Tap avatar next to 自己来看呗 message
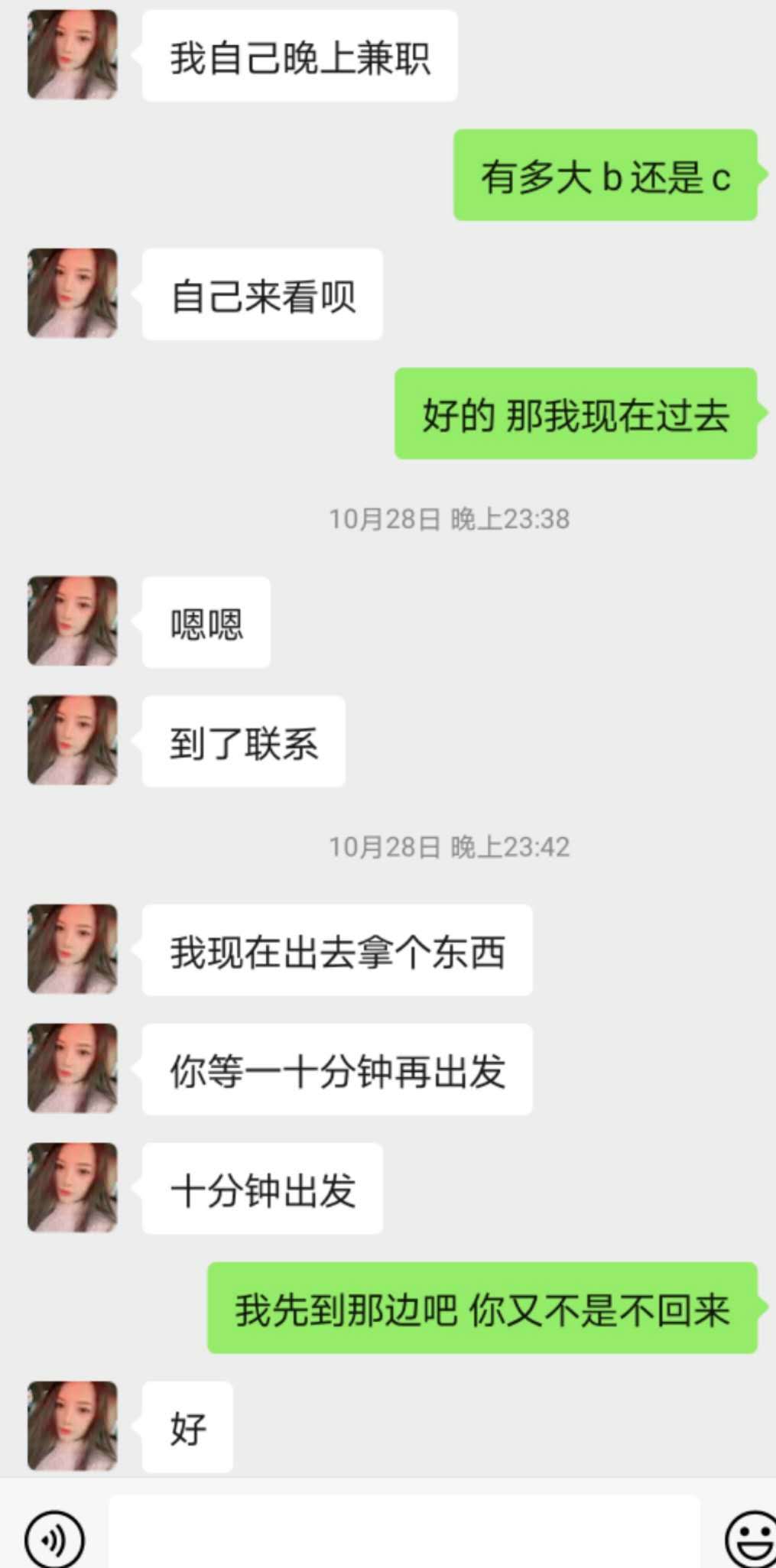The height and width of the screenshot is (1568, 776). 73,294
